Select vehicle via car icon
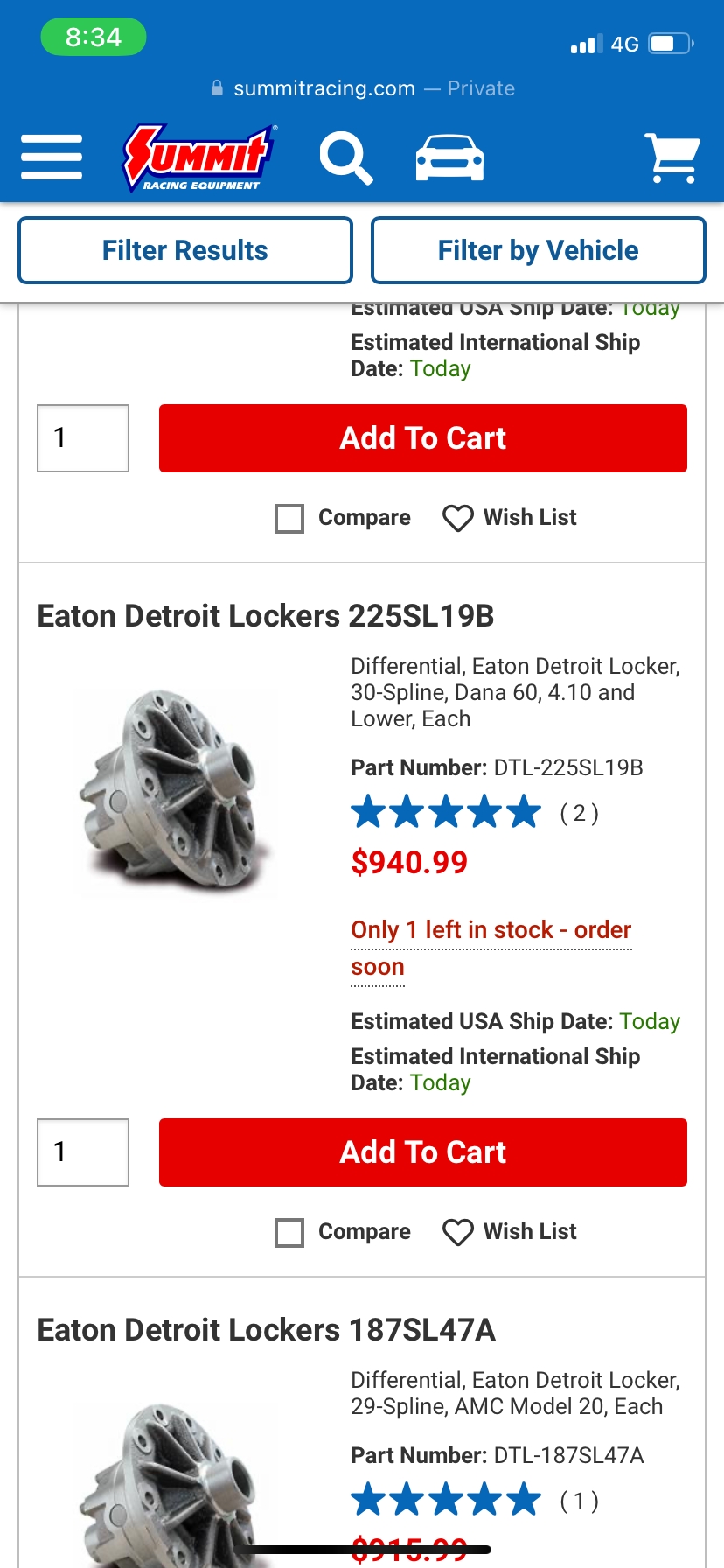 pos(449,158)
